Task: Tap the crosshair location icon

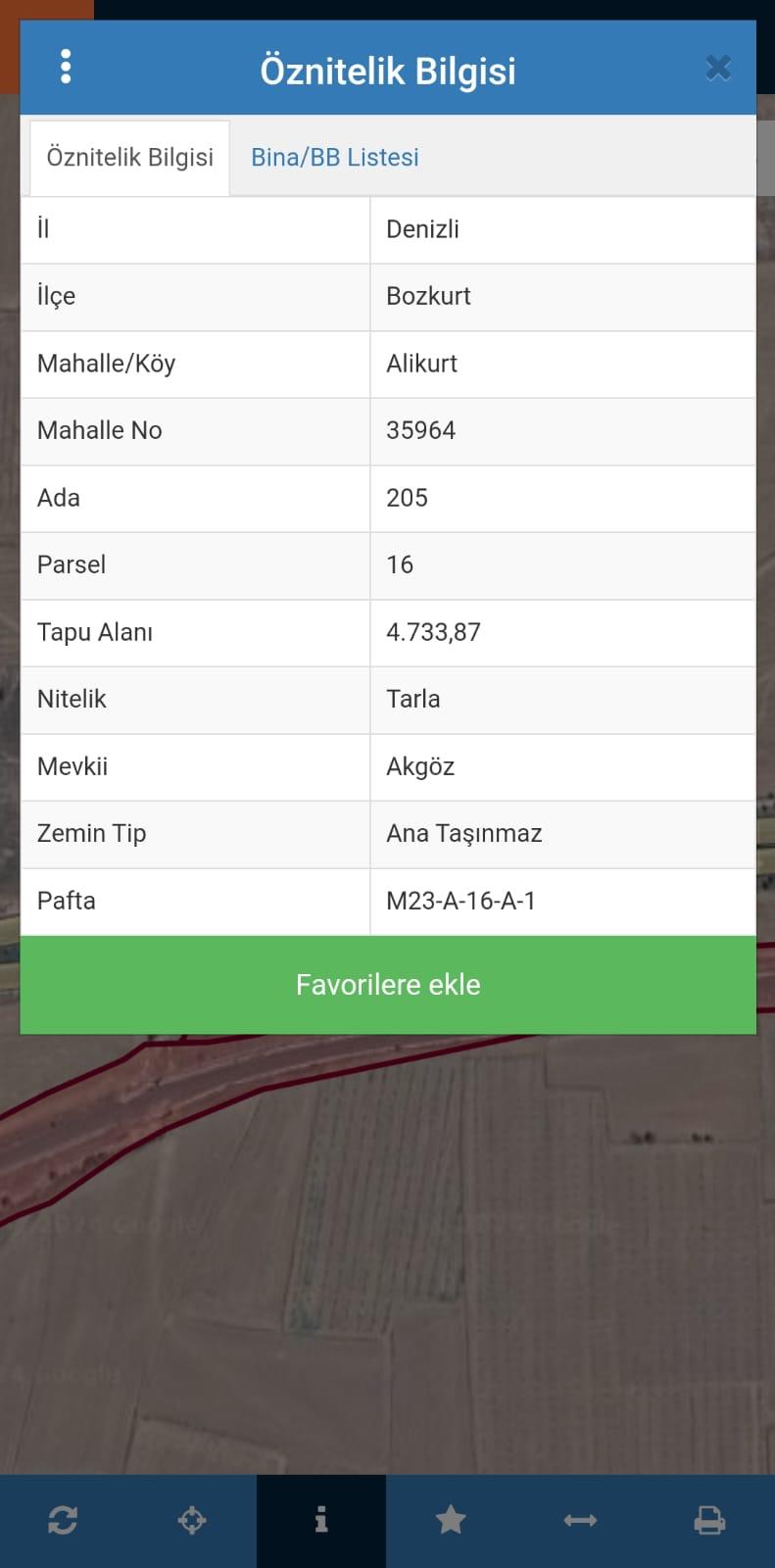Action: pos(192,1520)
